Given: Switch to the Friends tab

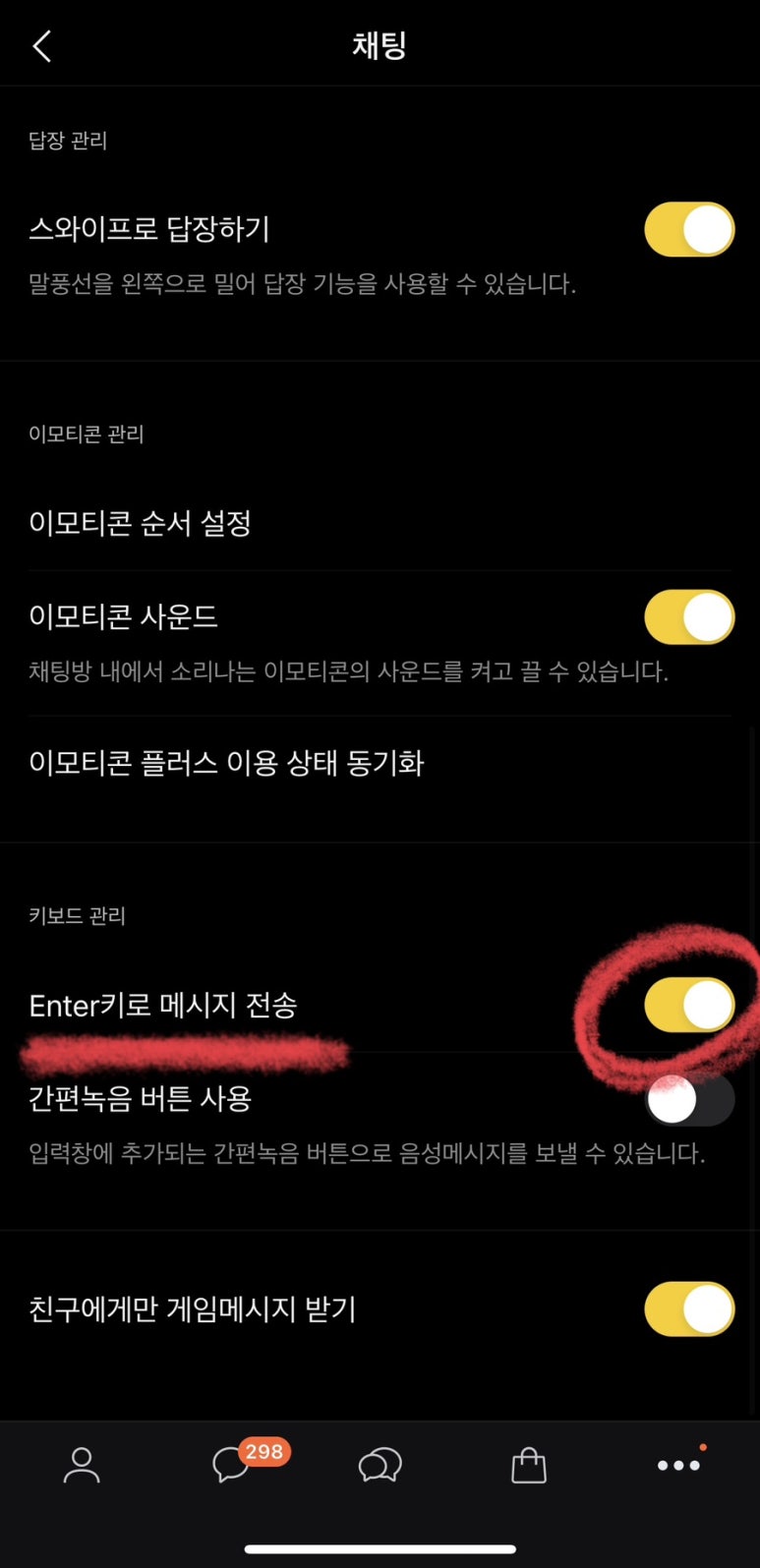Looking at the screenshot, I should tap(82, 1465).
